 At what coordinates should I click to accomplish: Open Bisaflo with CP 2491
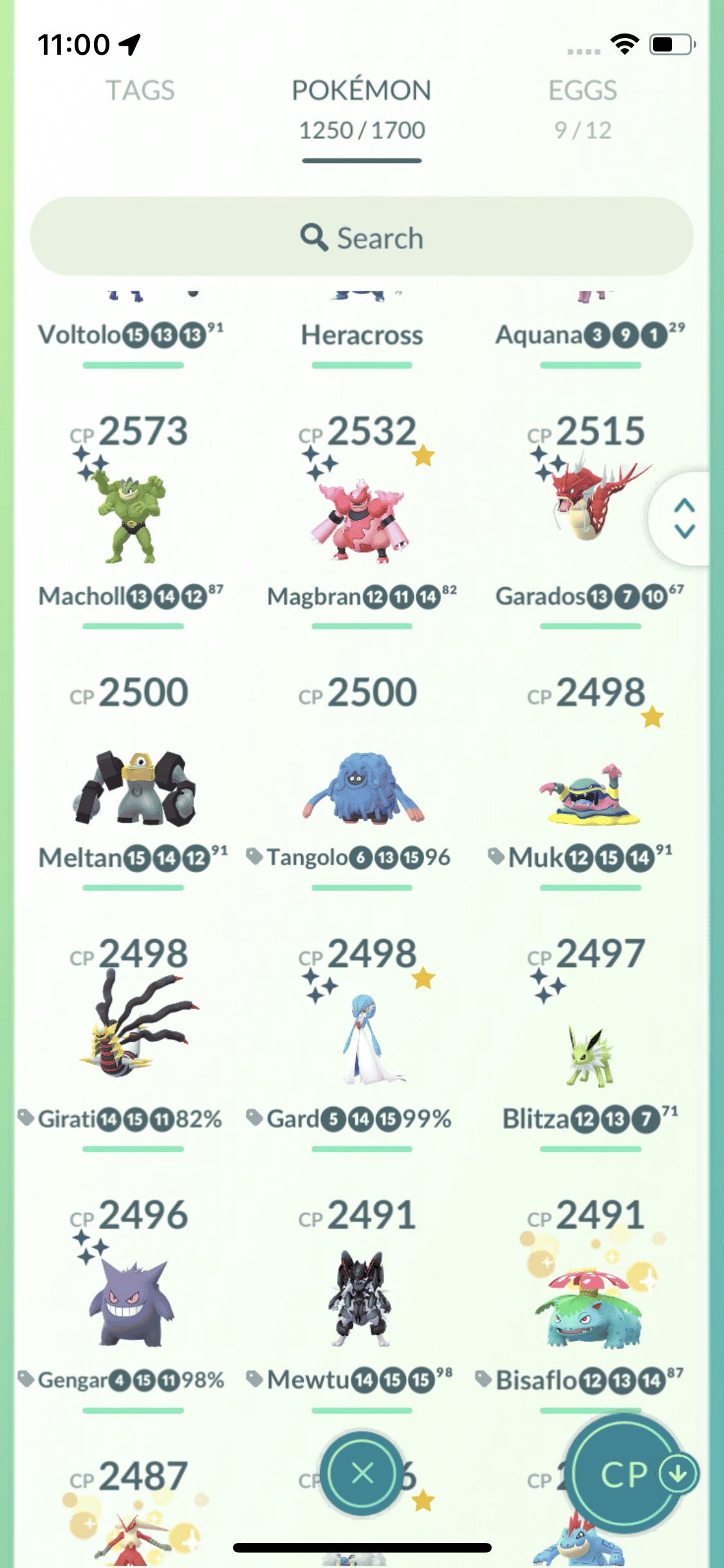click(x=589, y=1307)
